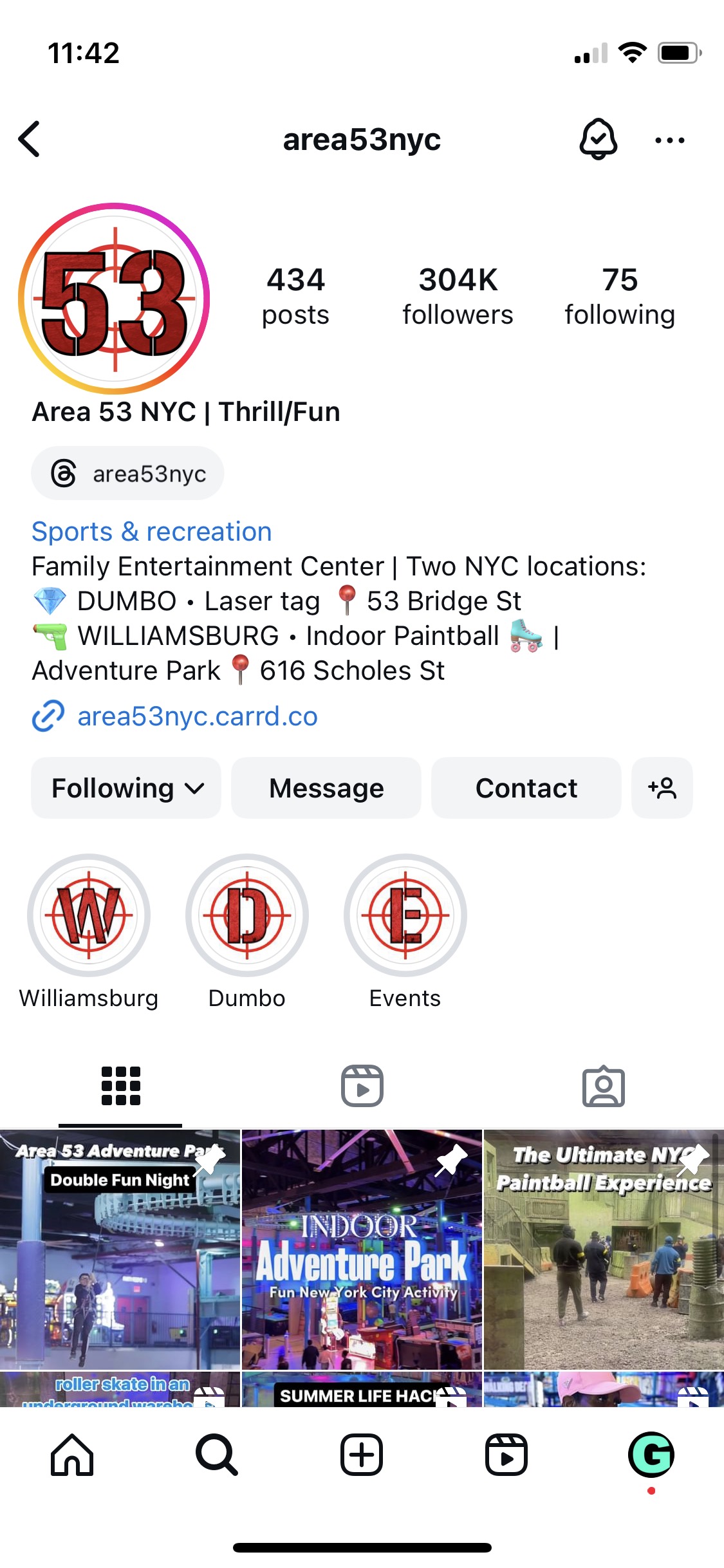Image resolution: width=724 pixels, height=1568 pixels.
Task: View the Events story highlight
Action: pyautogui.click(x=405, y=915)
